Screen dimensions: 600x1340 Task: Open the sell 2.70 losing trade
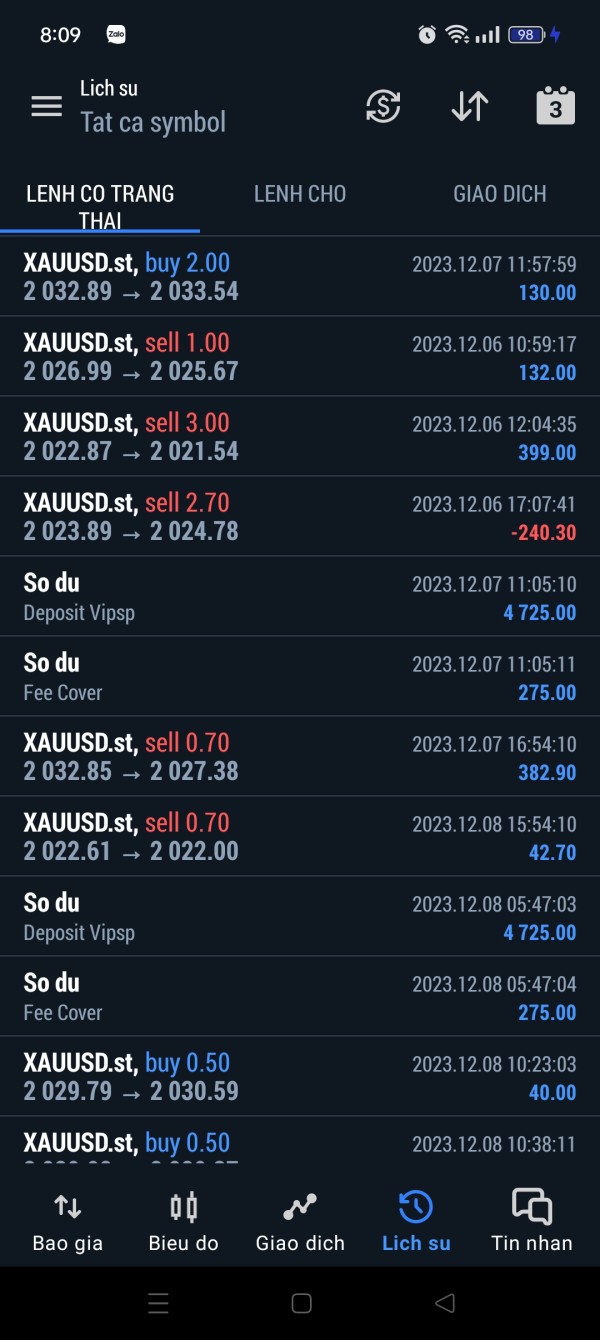pos(300,517)
